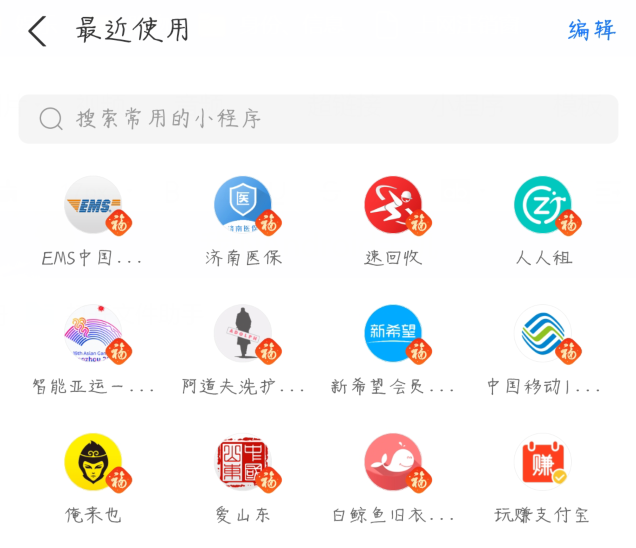Open the EMS中国 mini program
This screenshot has width=636, height=548.
coord(93,205)
